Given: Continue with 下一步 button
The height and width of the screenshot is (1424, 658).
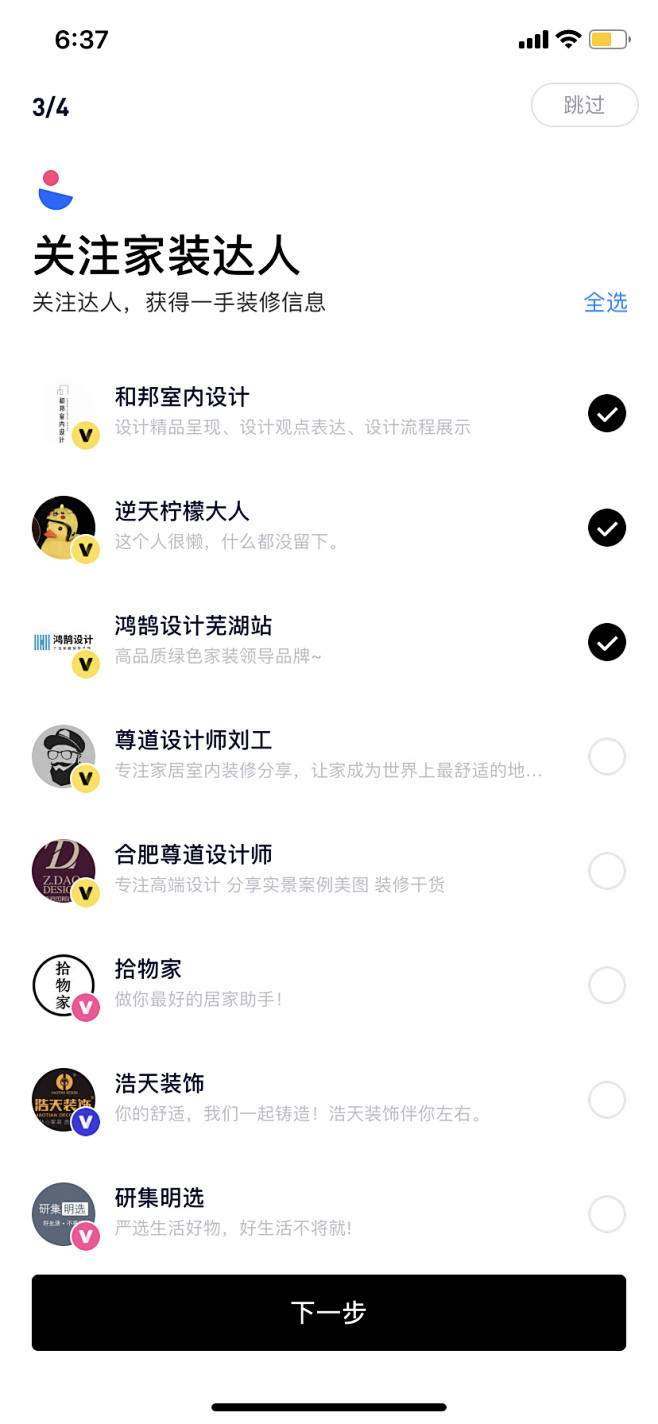Looking at the screenshot, I should (x=329, y=1312).
